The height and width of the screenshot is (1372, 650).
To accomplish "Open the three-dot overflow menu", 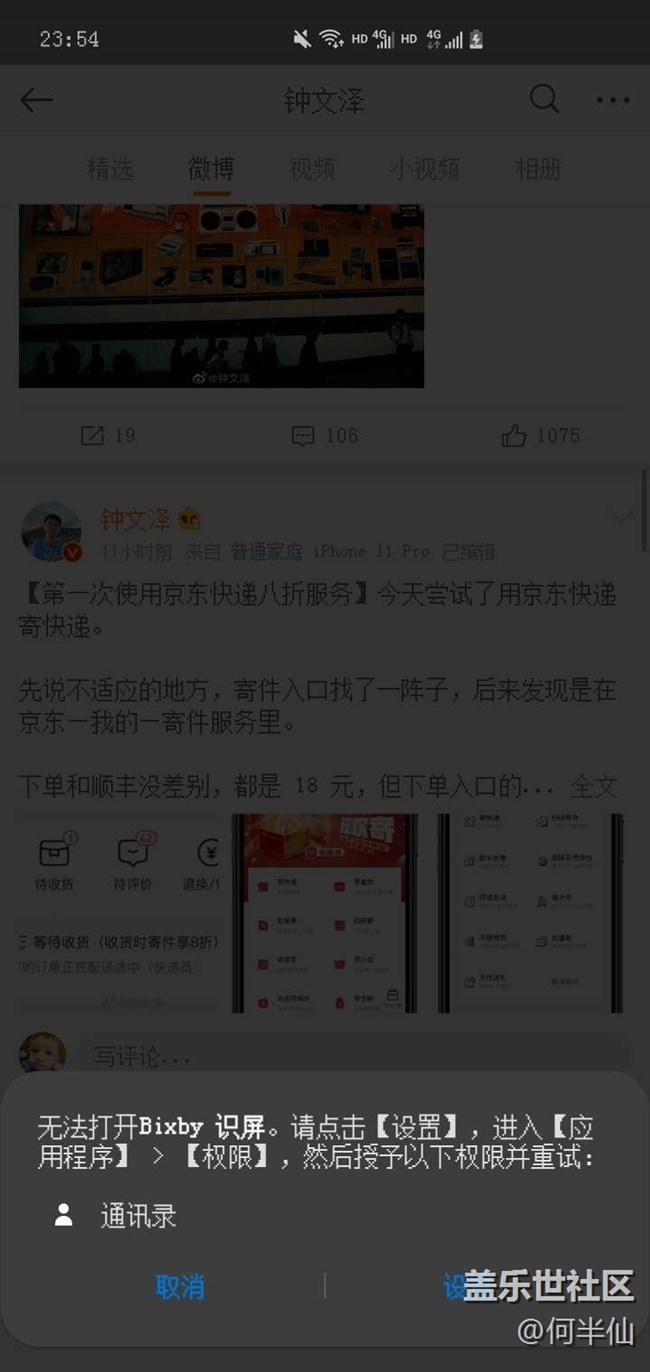I will pyautogui.click(x=612, y=100).
